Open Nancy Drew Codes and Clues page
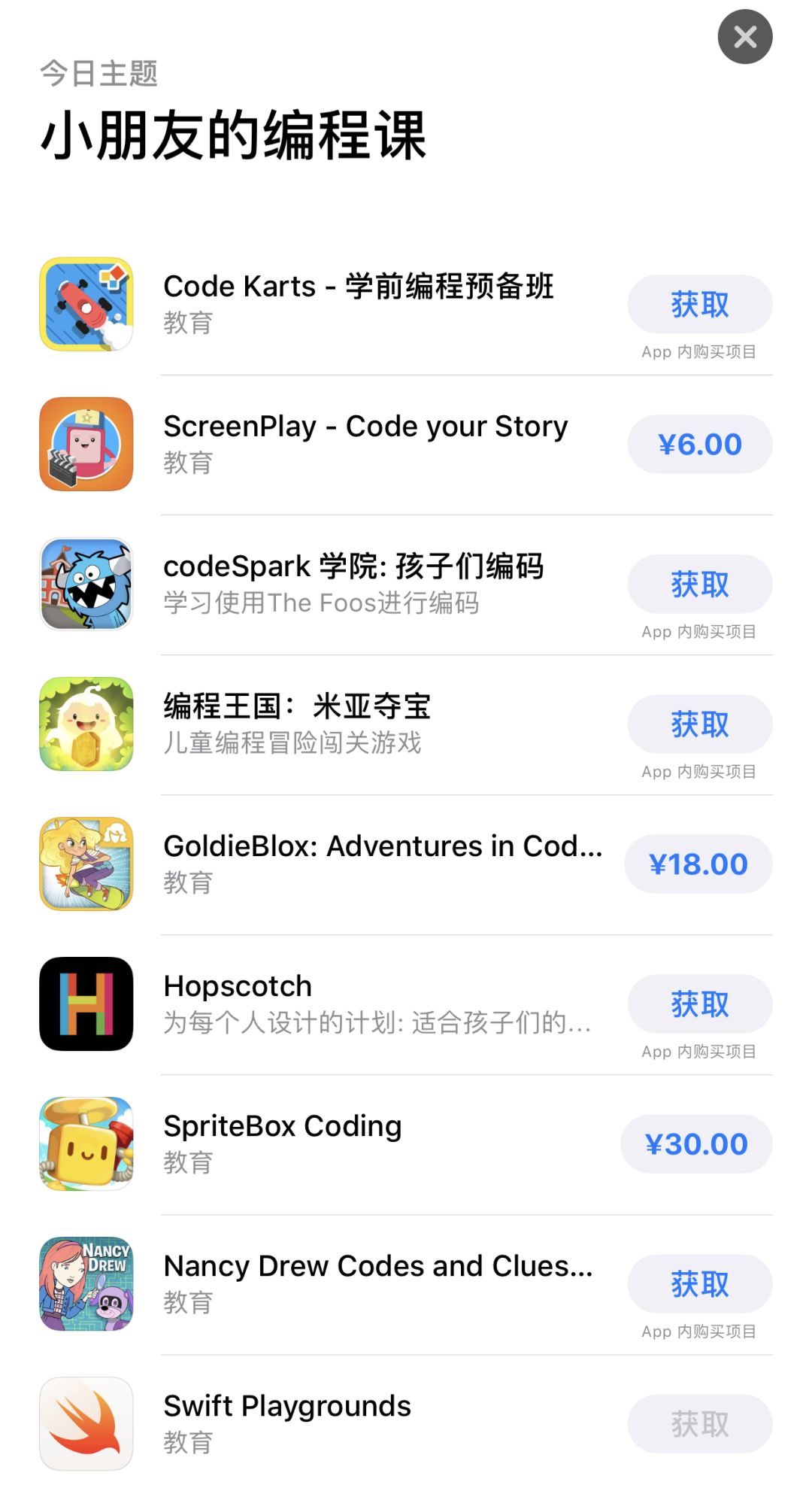Screen dimensions: 812x1488 [377, 1266]
